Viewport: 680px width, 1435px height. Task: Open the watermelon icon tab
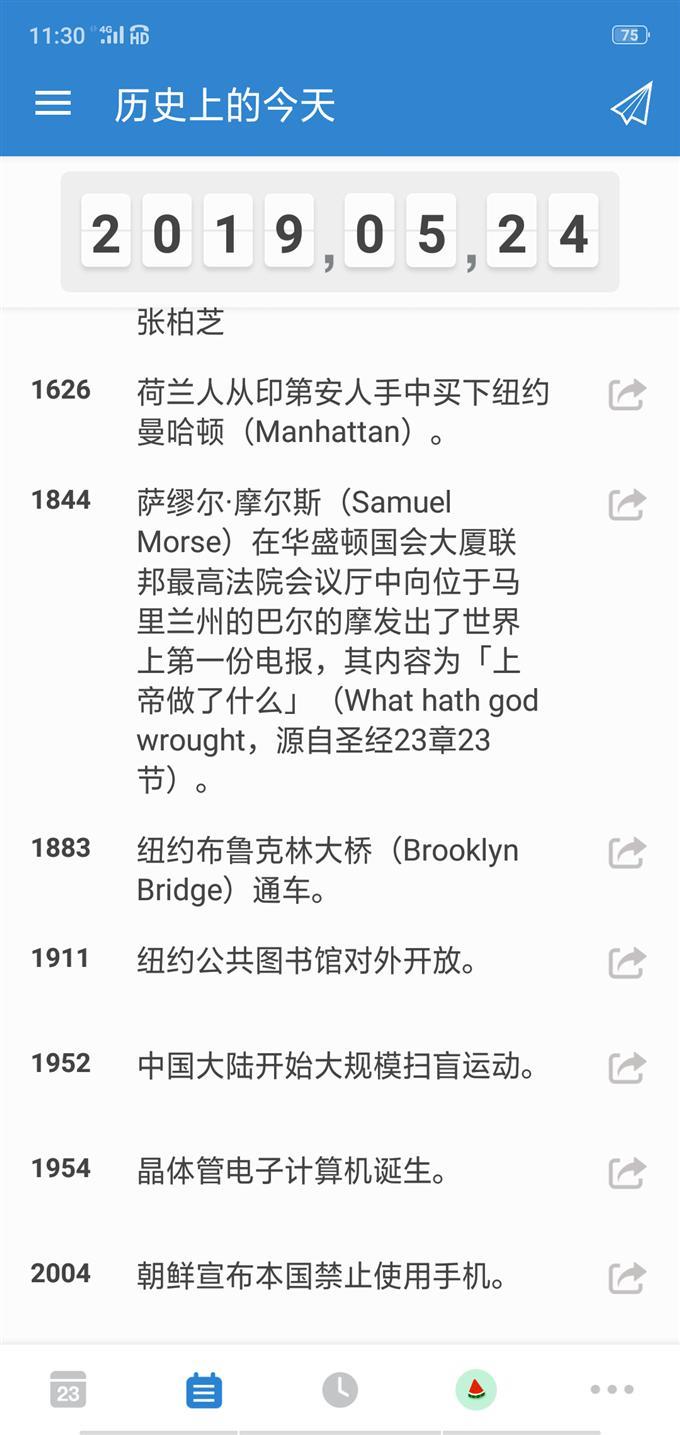(476, 1389)
